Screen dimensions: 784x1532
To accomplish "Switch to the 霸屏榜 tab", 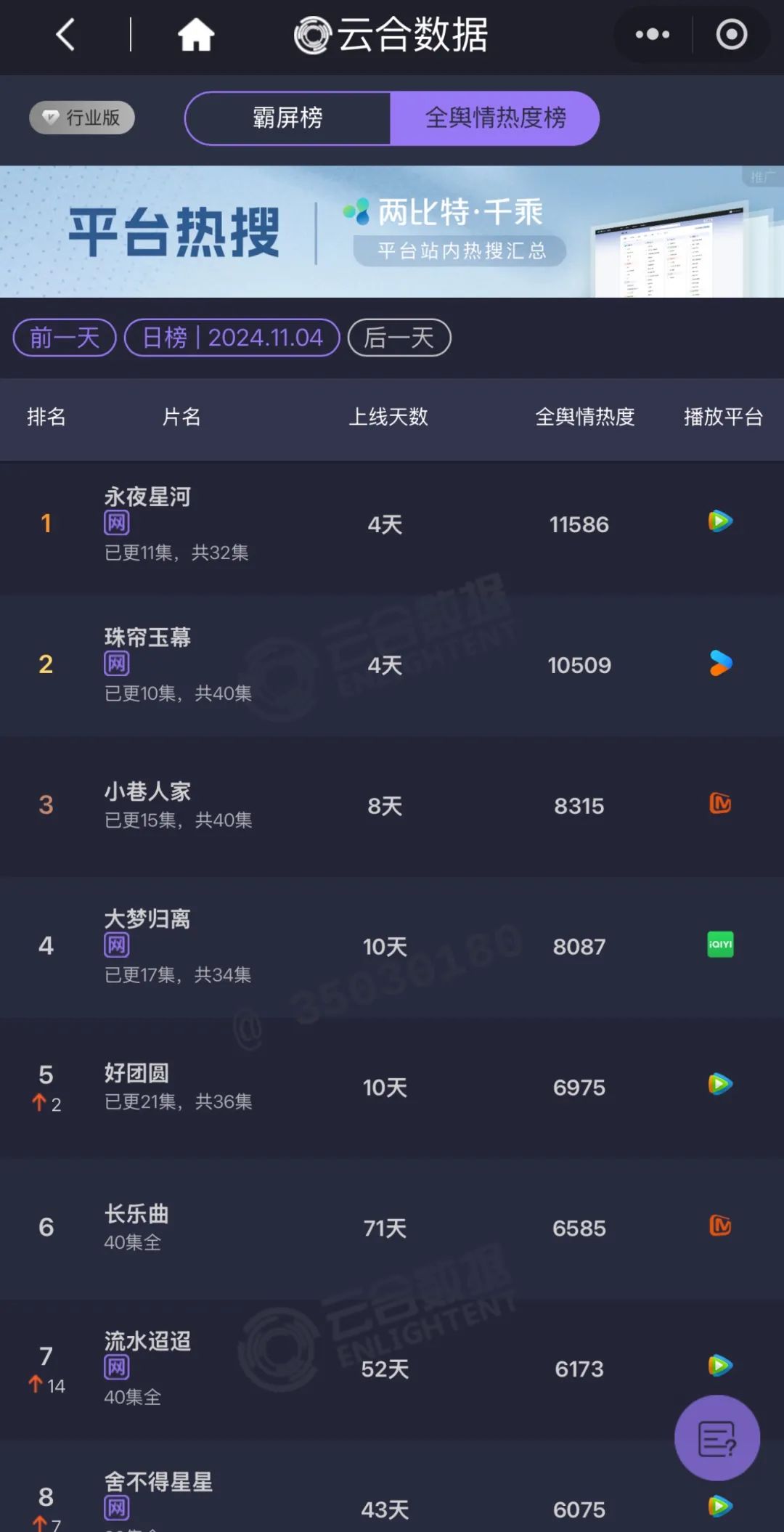I will point(288,118).
